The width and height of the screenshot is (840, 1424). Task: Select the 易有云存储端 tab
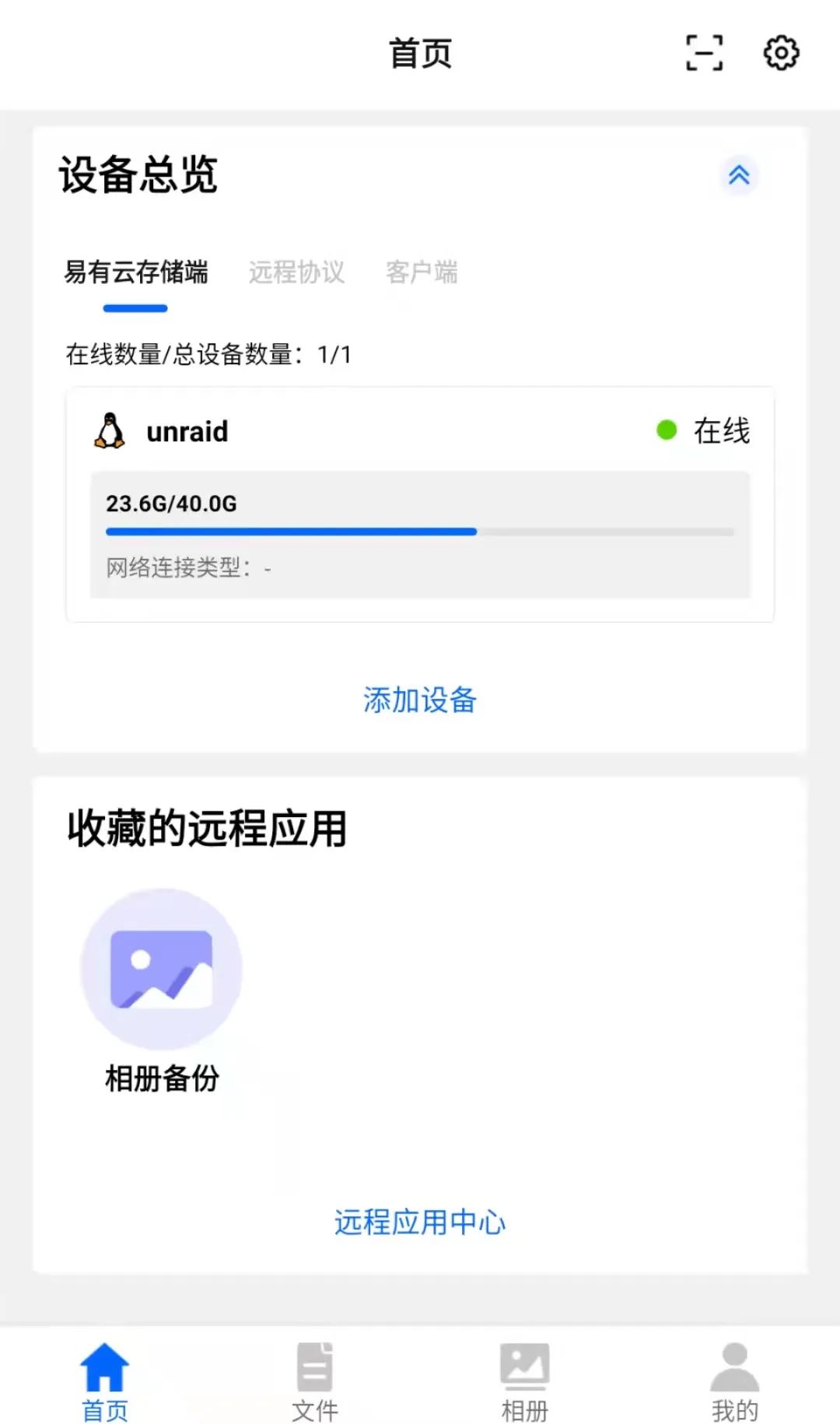coord(136,272)
